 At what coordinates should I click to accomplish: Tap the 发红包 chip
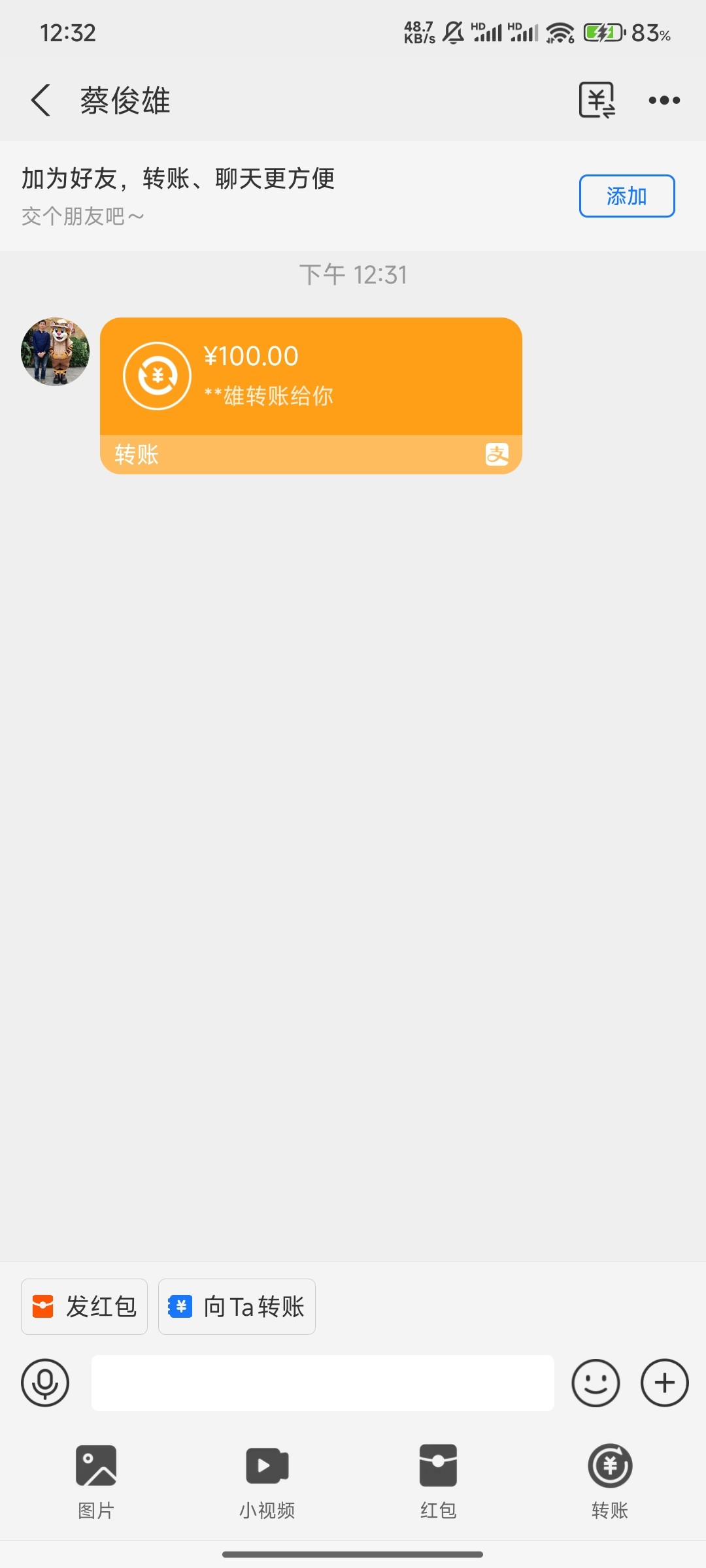(x=84, y=1306)
